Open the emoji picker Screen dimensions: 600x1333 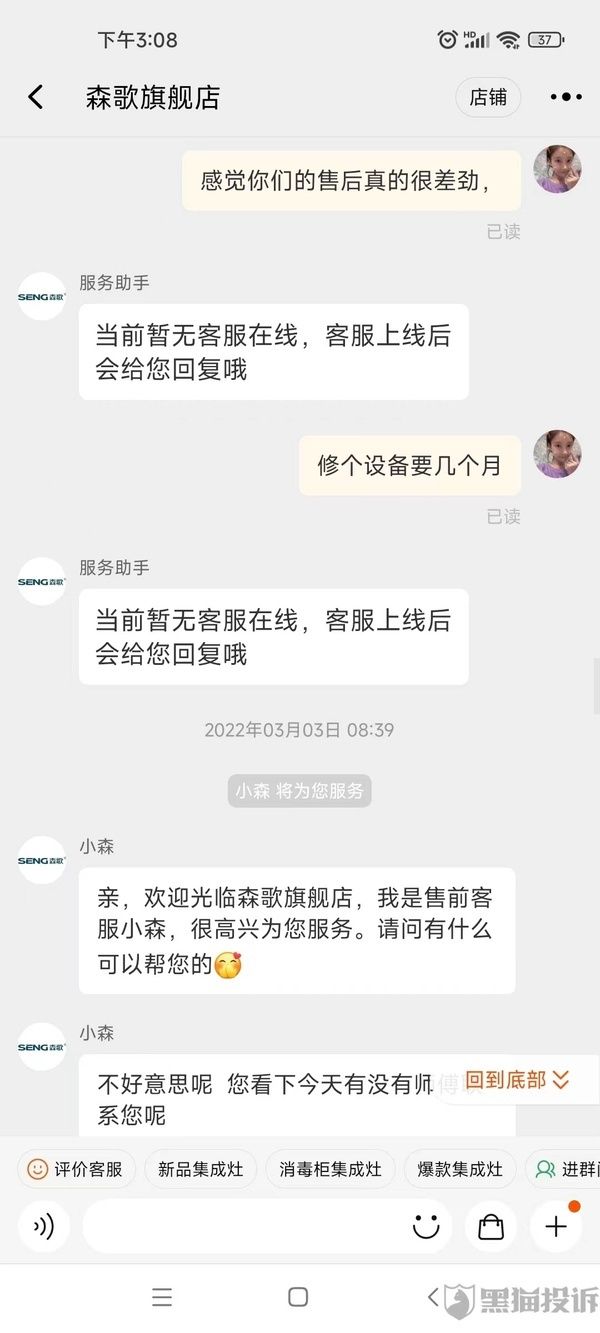[426, 1227]
